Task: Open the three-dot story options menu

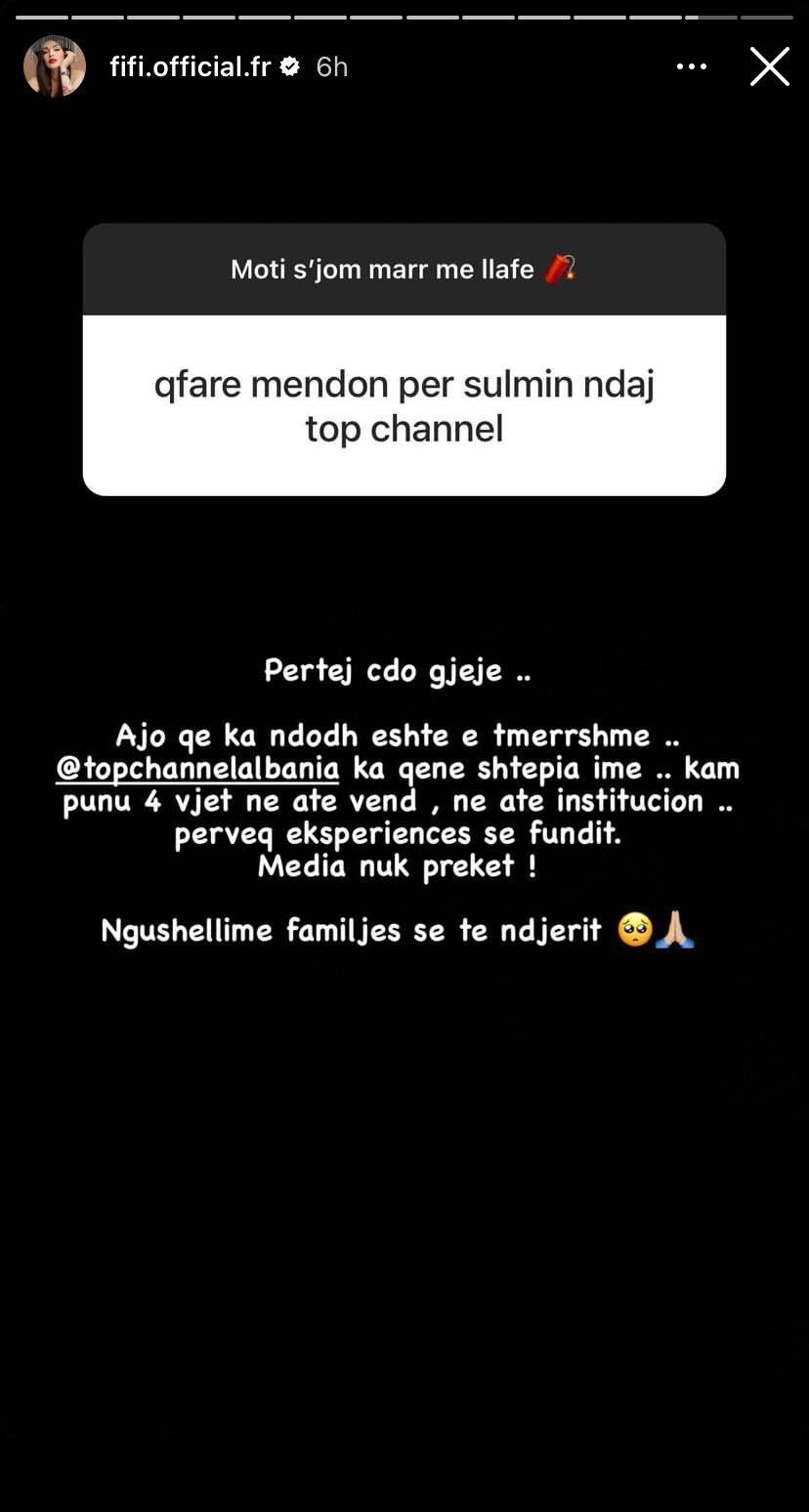Action: tap(691, 66)
